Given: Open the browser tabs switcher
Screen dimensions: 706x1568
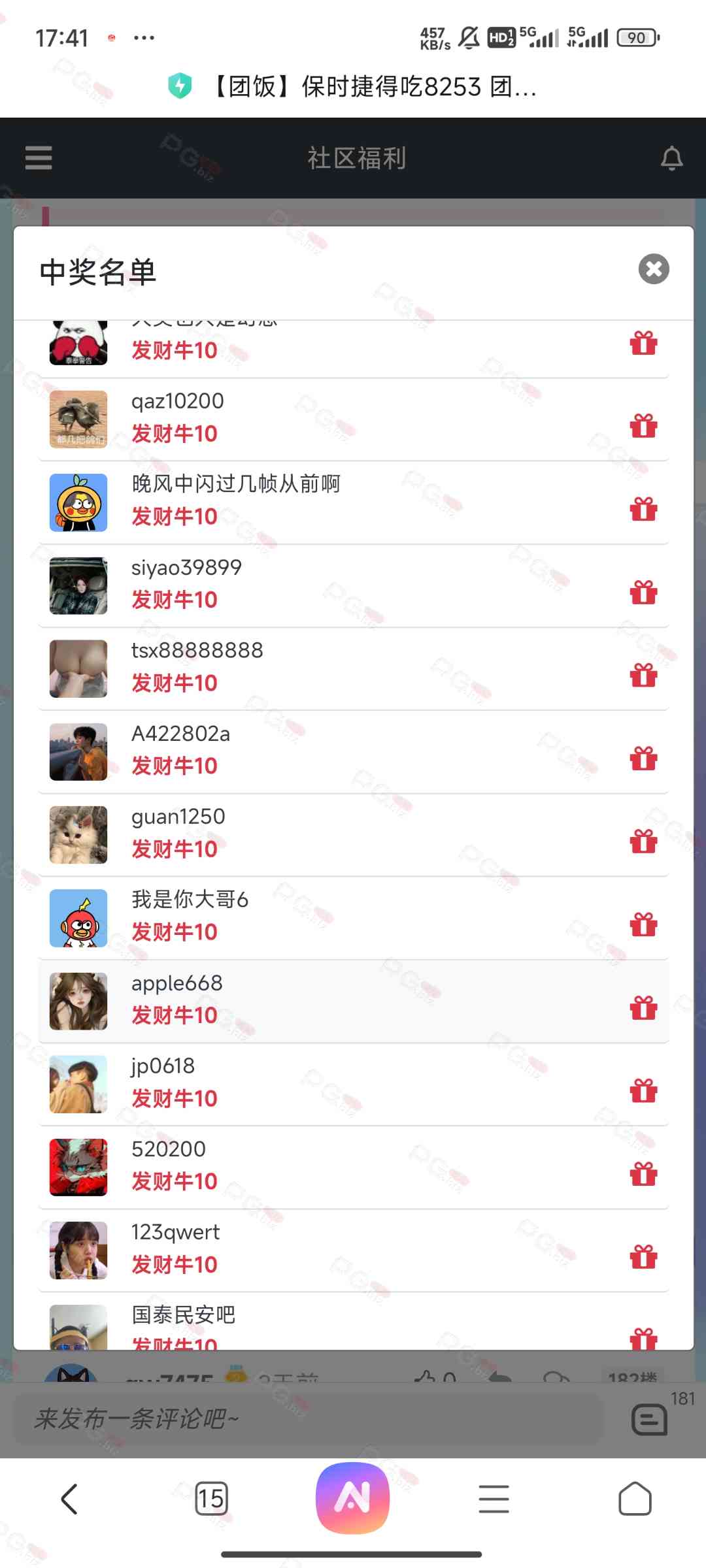Looking at the screenshot, I should (211, 1498).
